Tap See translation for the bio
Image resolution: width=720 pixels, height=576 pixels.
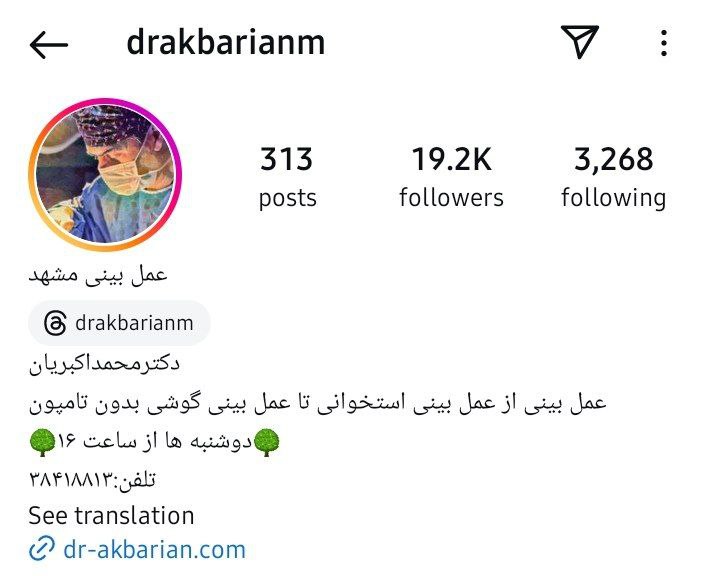click(111, 516)
